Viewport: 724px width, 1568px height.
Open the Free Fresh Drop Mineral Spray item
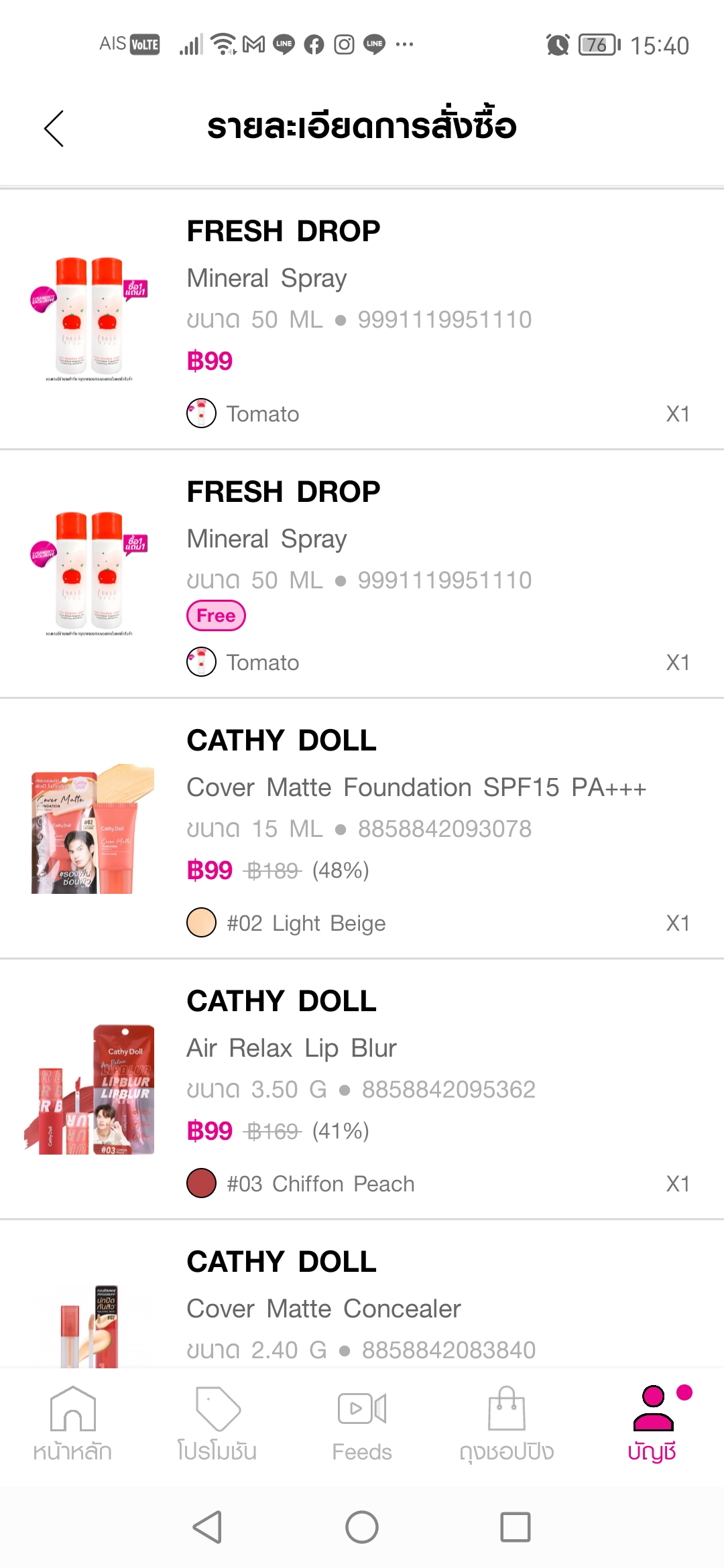coord(362,574)
